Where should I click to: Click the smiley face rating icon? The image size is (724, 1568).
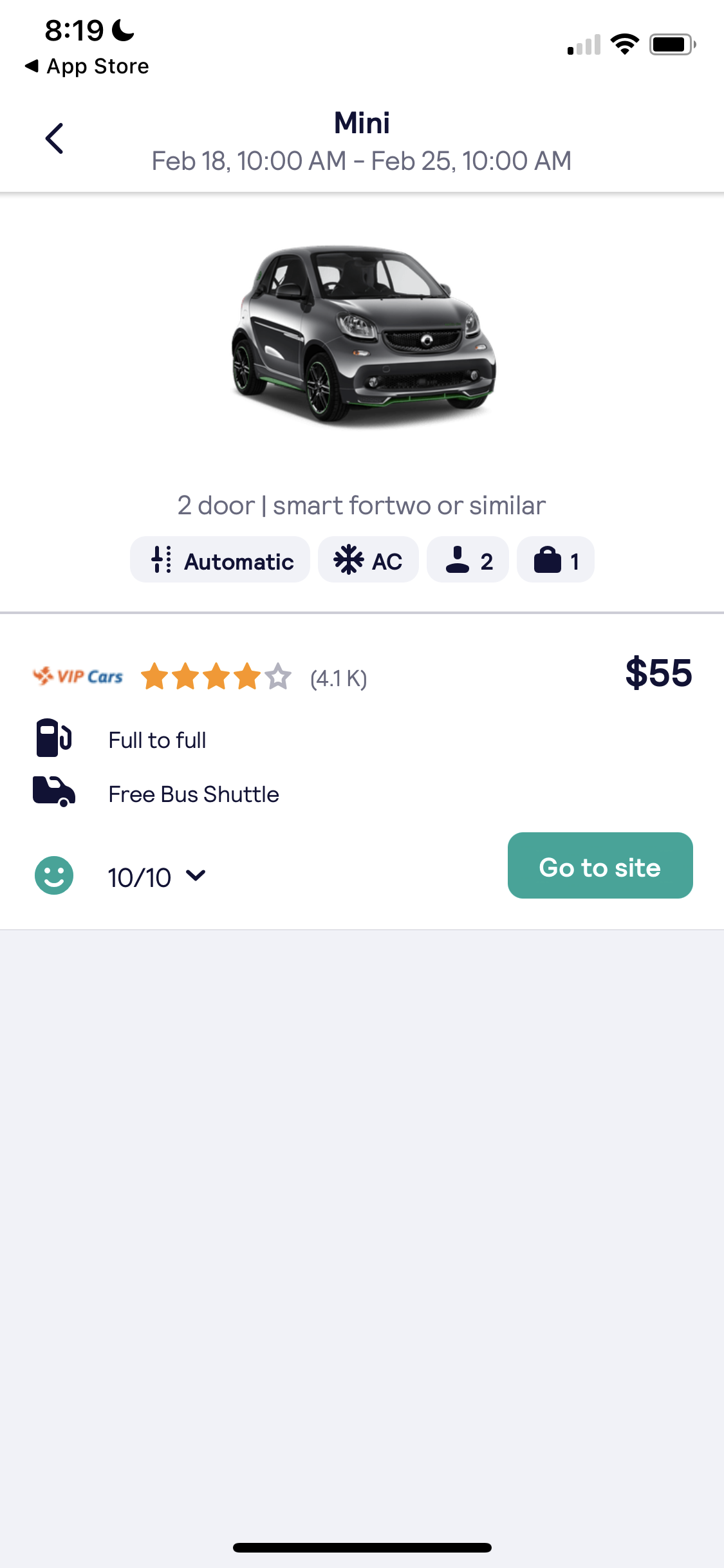click(54, 875)
